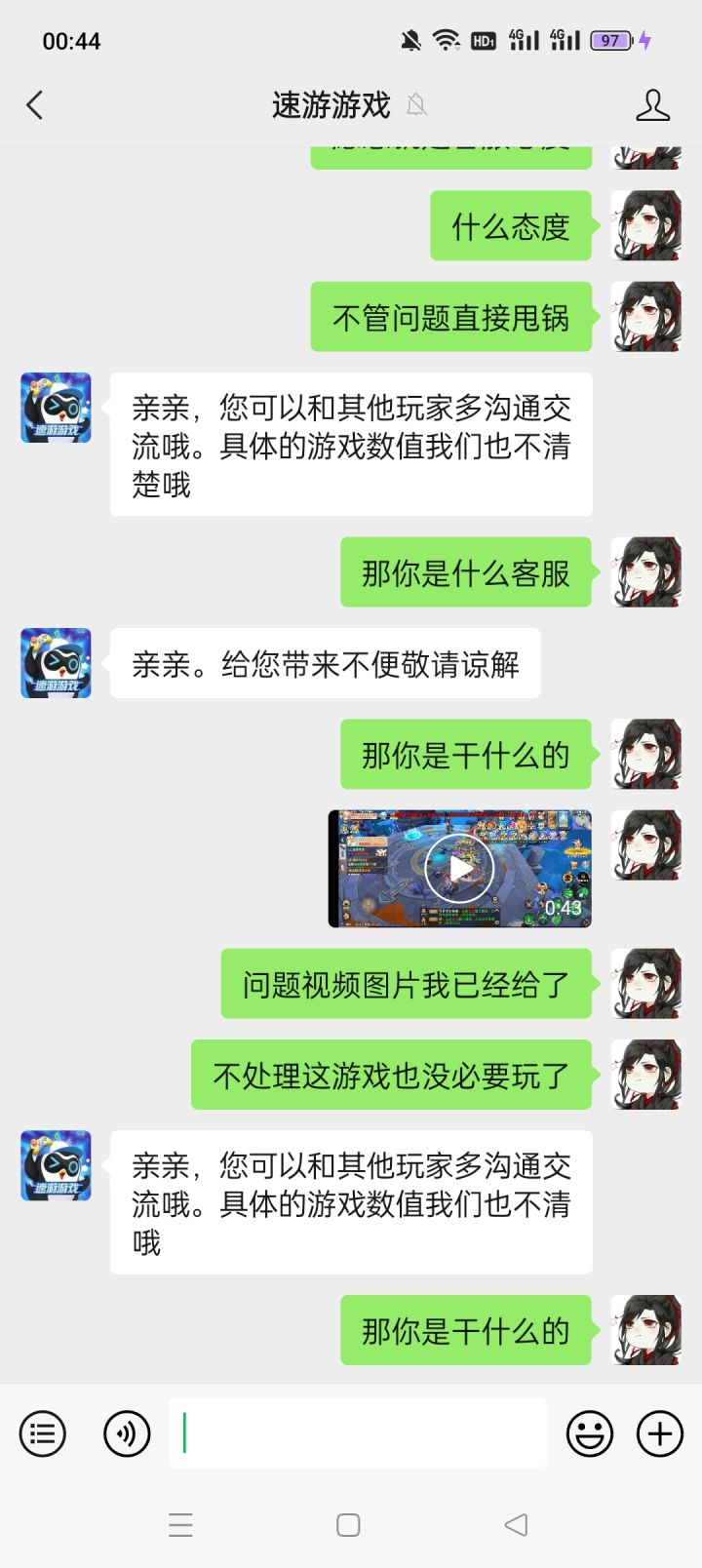Image resolution: width=702 pixels, height=1568 pixels.
Task: Tap the message text input field
Action: point(359,1433)
